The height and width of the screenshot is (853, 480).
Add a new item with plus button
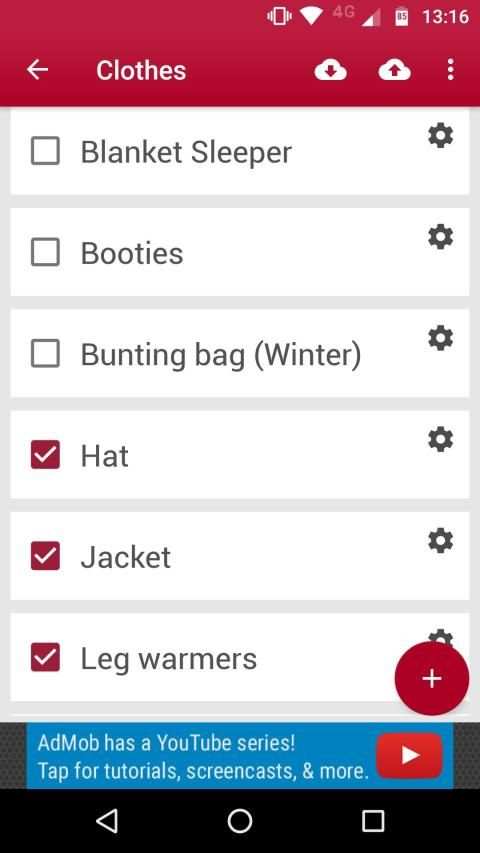(432, 678)
